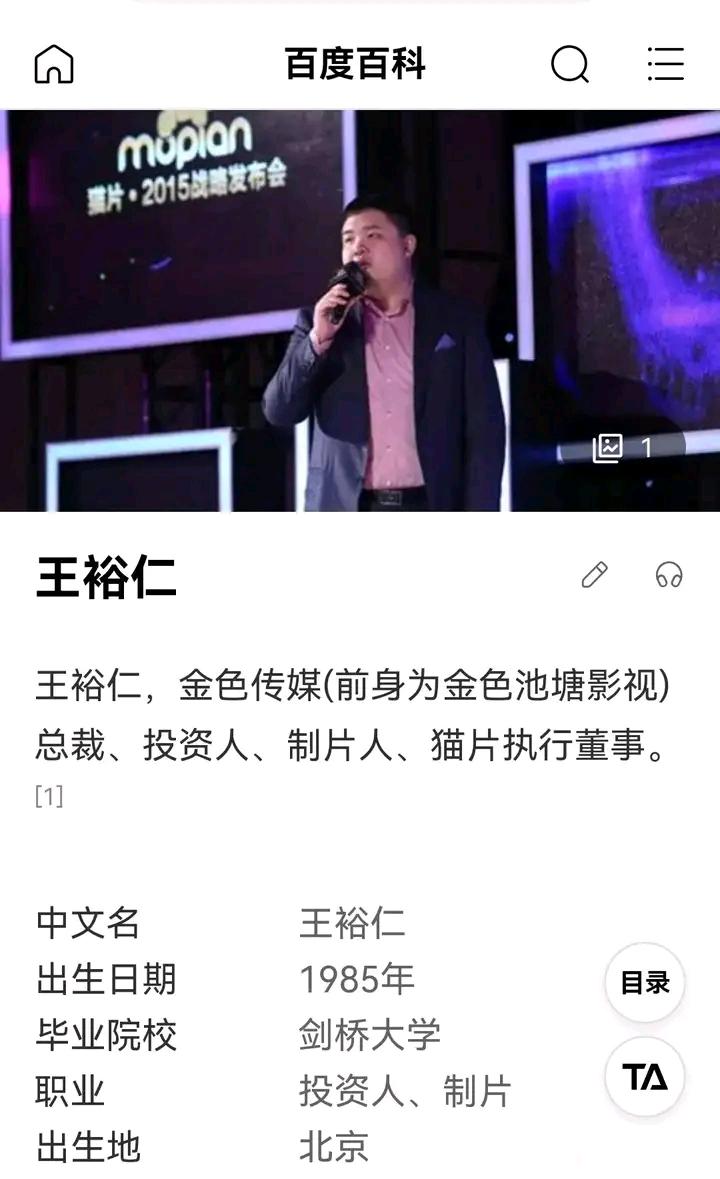Listen to the entry via headphone icon

pos(669,575)
